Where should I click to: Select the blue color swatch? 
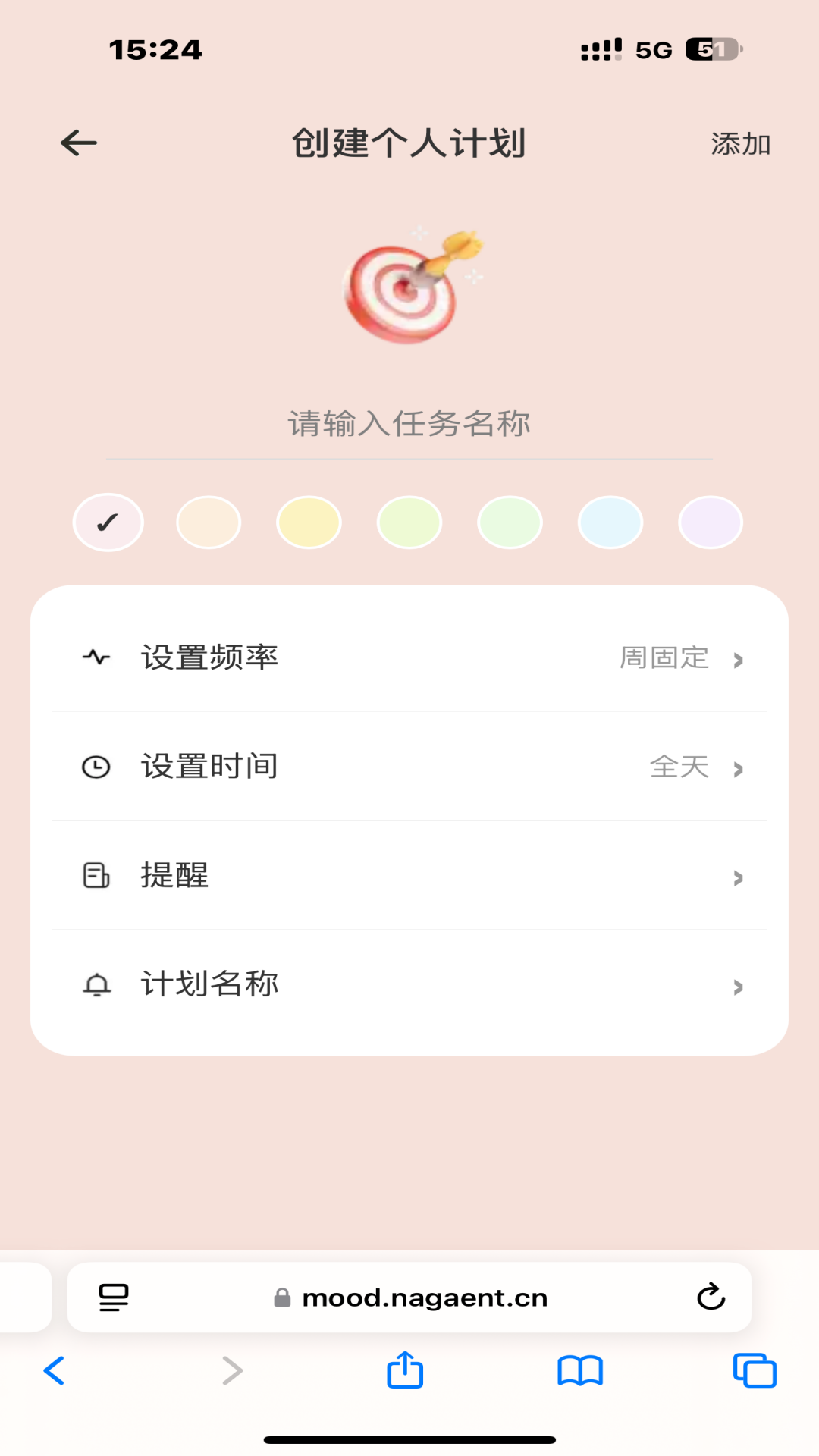point(610,522)
